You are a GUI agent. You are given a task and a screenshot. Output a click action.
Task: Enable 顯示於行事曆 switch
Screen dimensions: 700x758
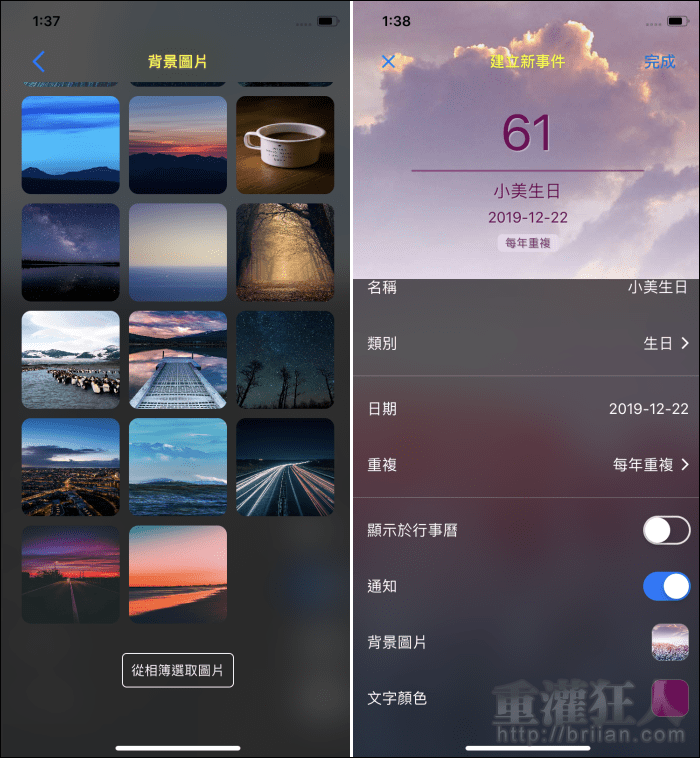[666, 530]
